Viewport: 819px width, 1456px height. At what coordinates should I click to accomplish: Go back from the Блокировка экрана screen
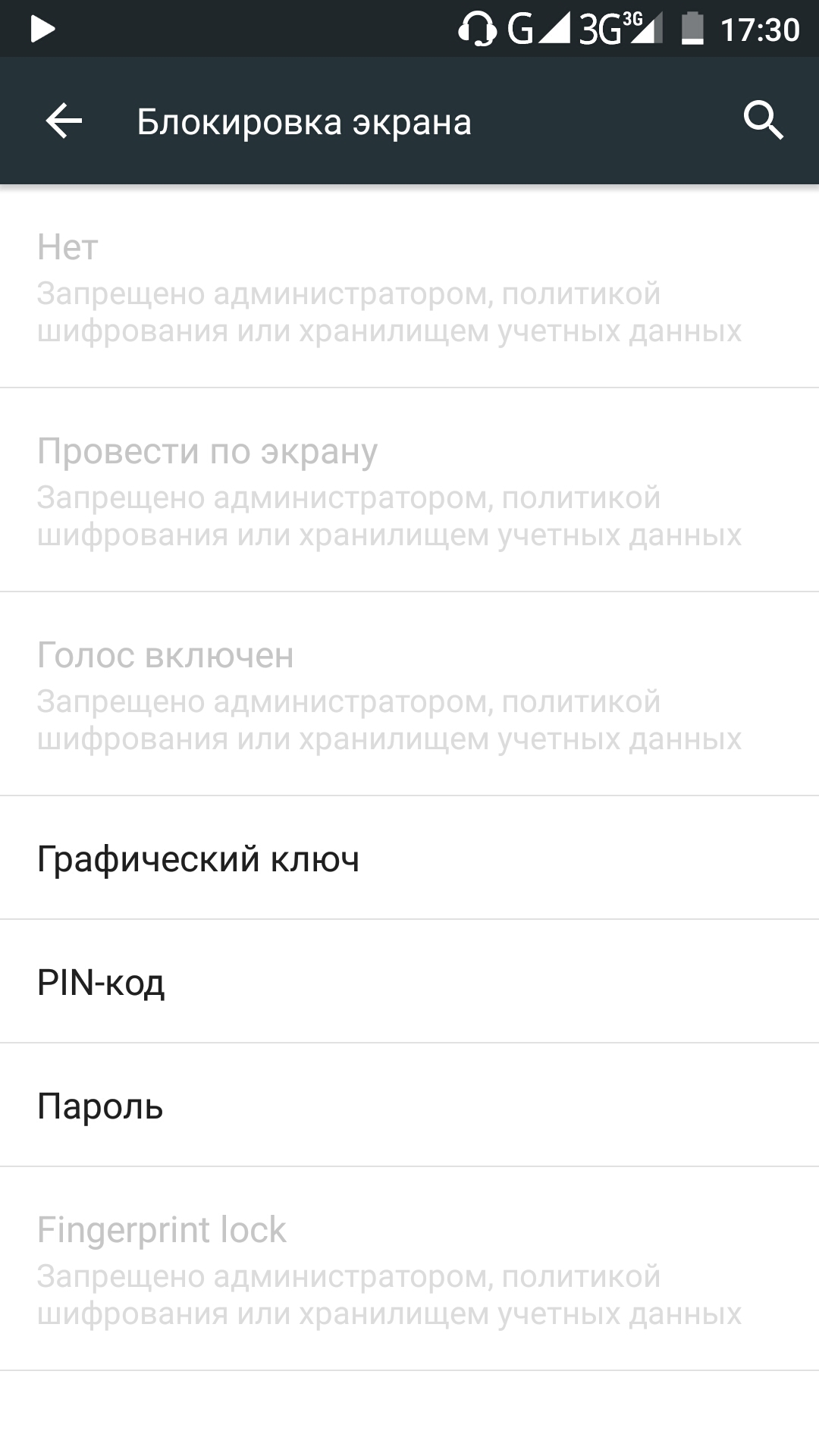(x=64, y=121)
